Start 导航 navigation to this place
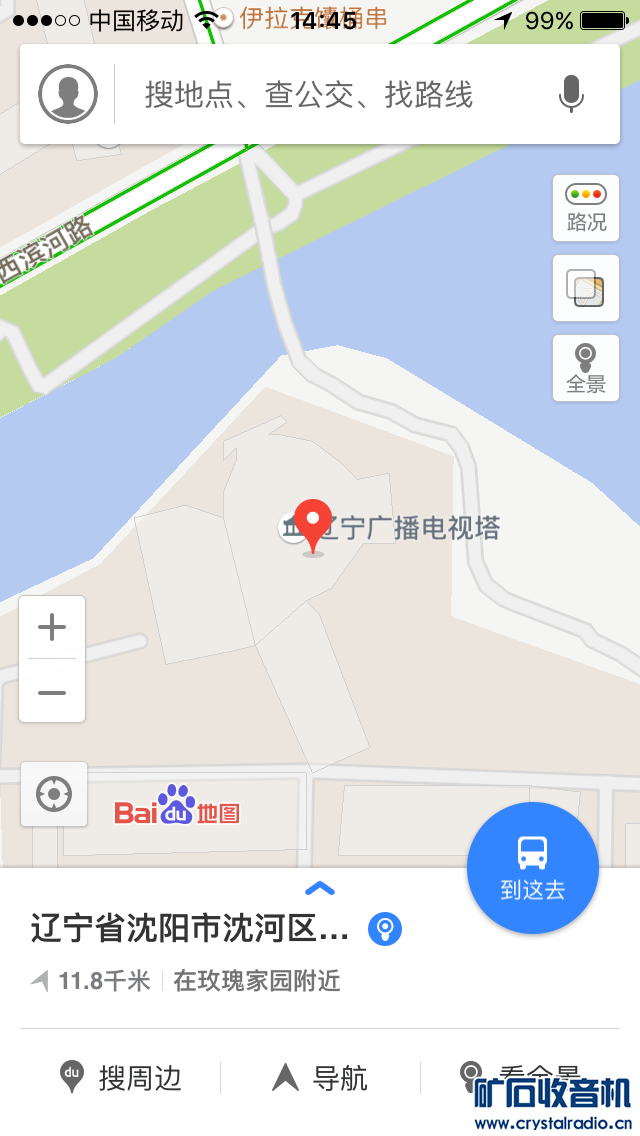Screen dimensions: 640x1136 320,1077
